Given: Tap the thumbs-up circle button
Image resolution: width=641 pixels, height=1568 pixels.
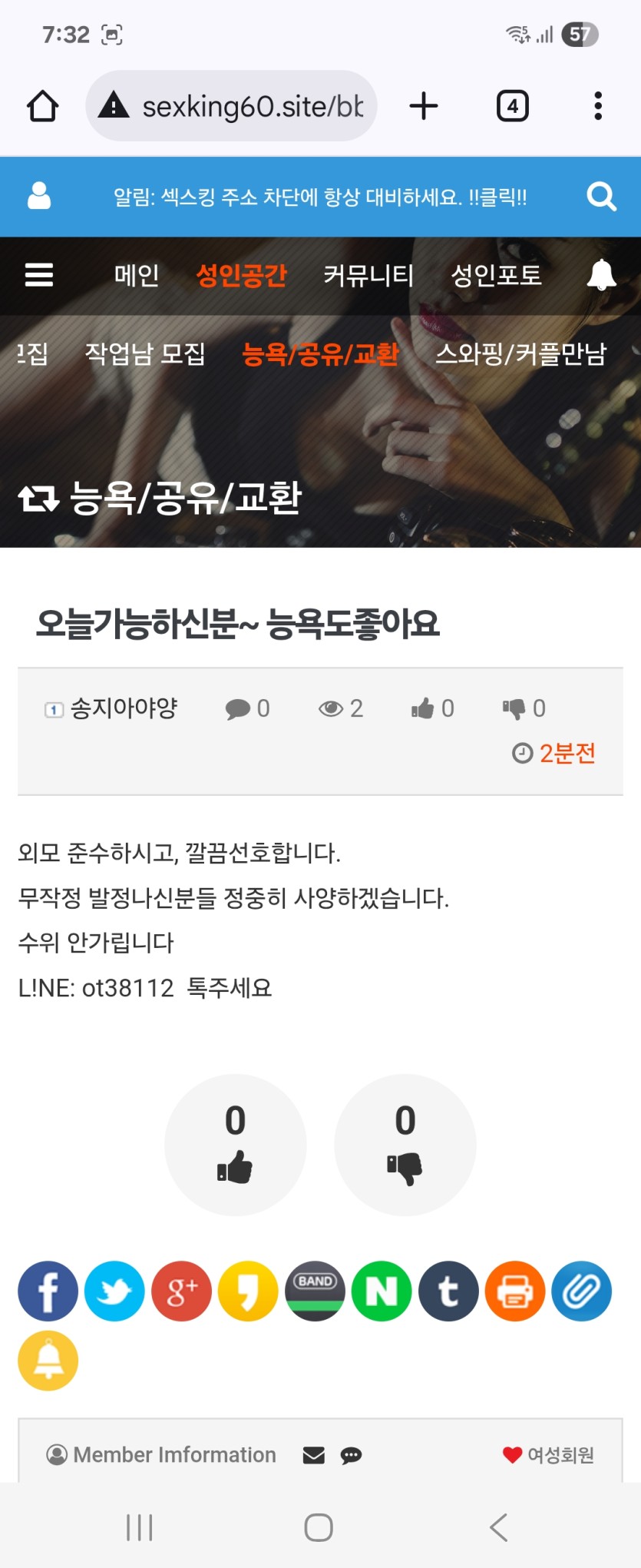Looking at the screenshot, I should (x=235, y=1145).
